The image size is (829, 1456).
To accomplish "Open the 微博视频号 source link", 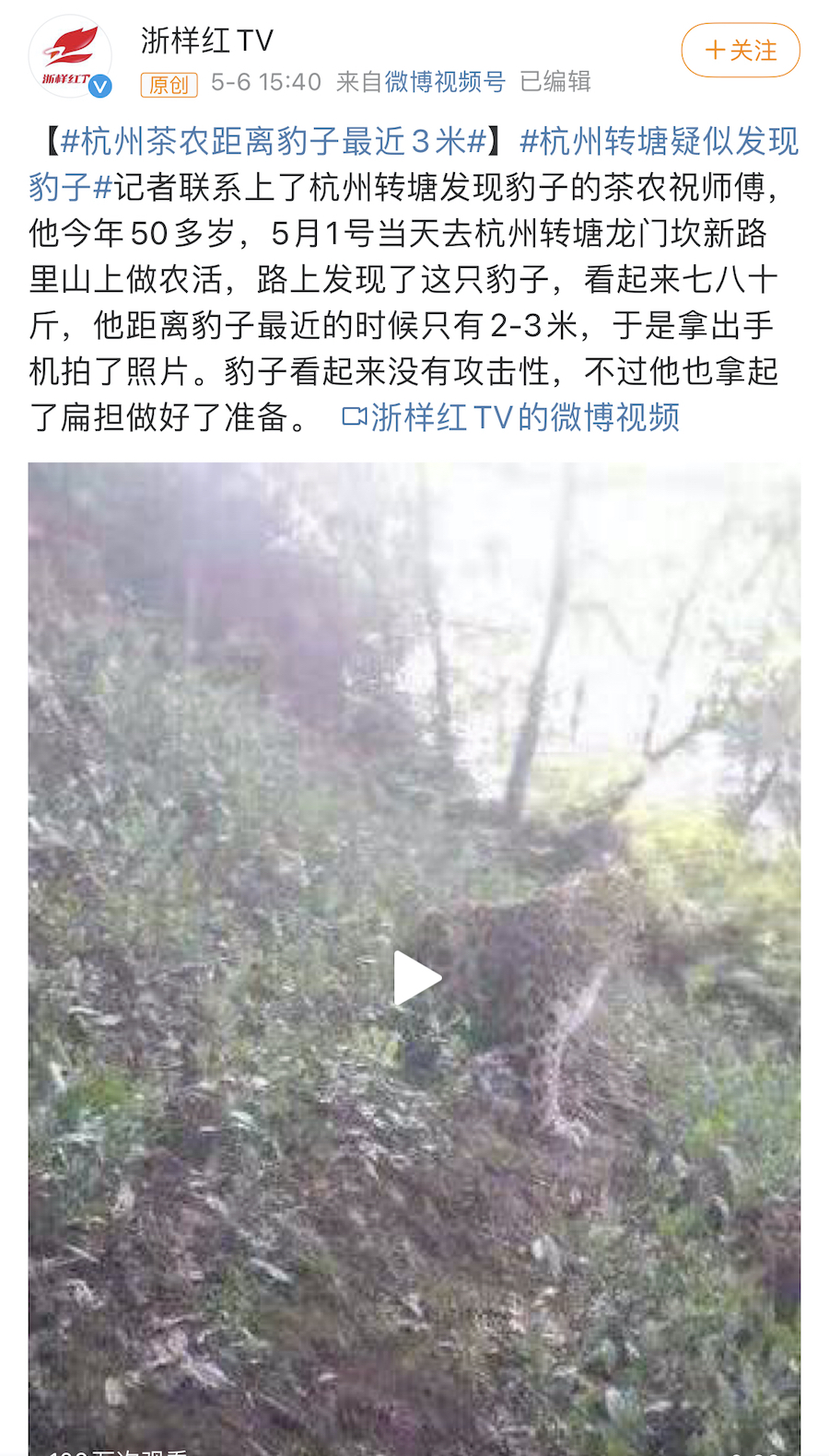I will coord(445,82).
